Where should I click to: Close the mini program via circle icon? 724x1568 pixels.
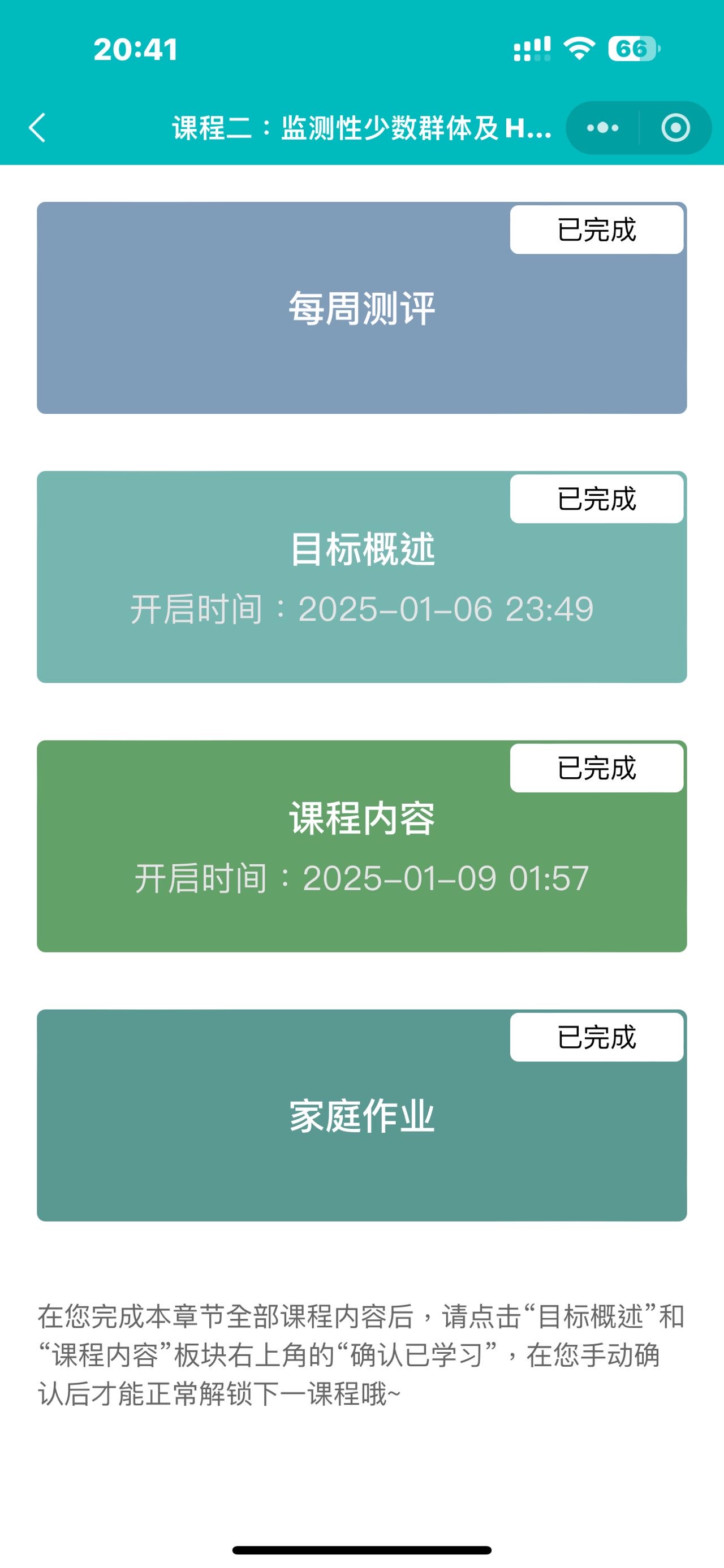(675, 128)
